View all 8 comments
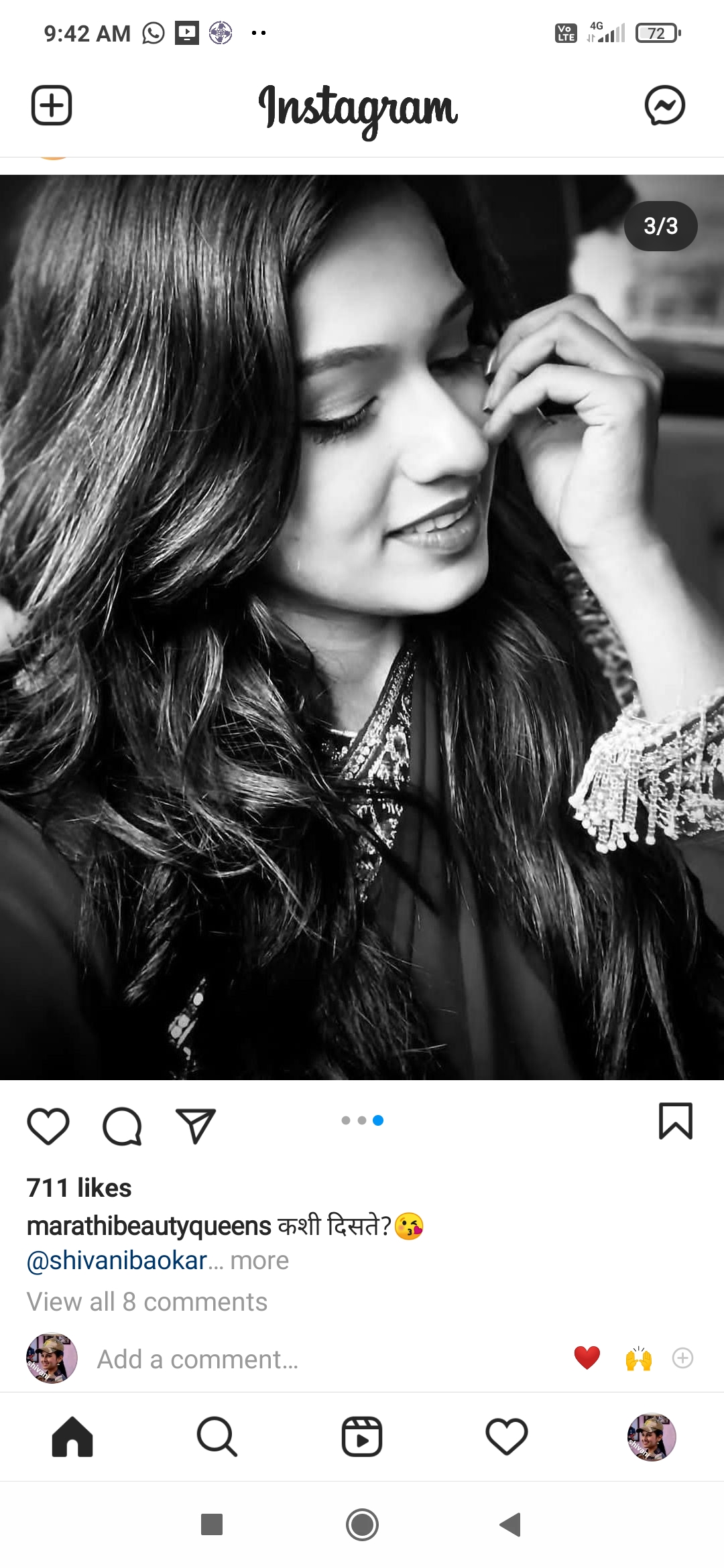 click(x=147, y=1302)
